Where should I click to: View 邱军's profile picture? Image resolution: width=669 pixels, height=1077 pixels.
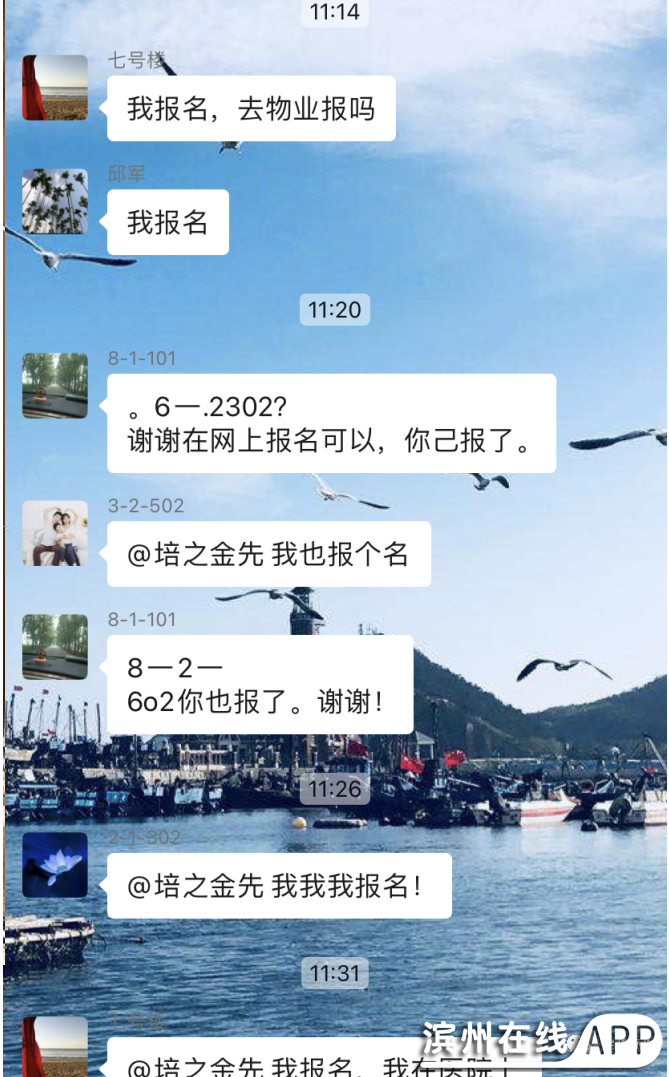pos(55,201)
